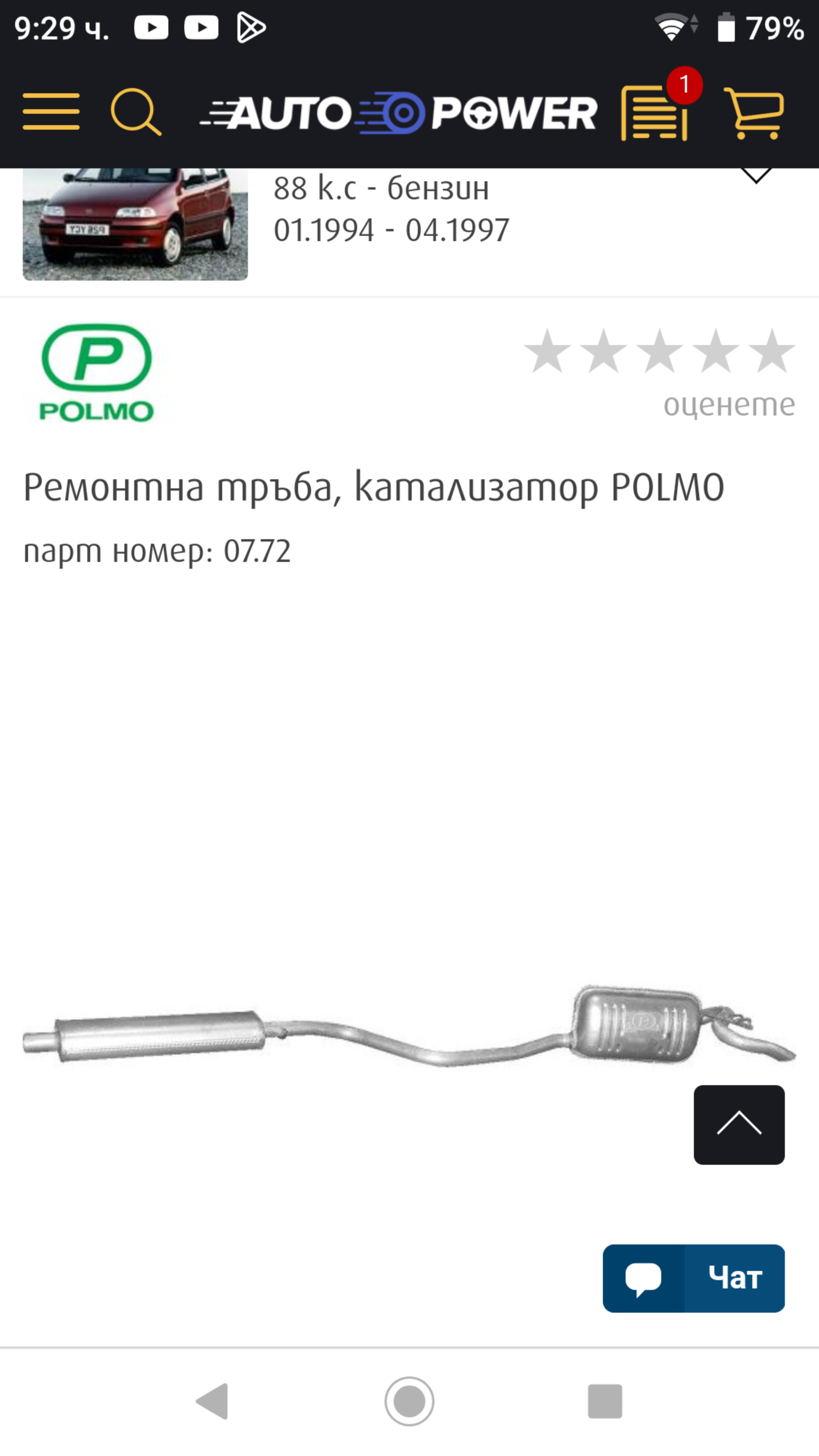Open the hamburger menu
The height and width of the screenshot is (1456, 819).
[51, 112]
